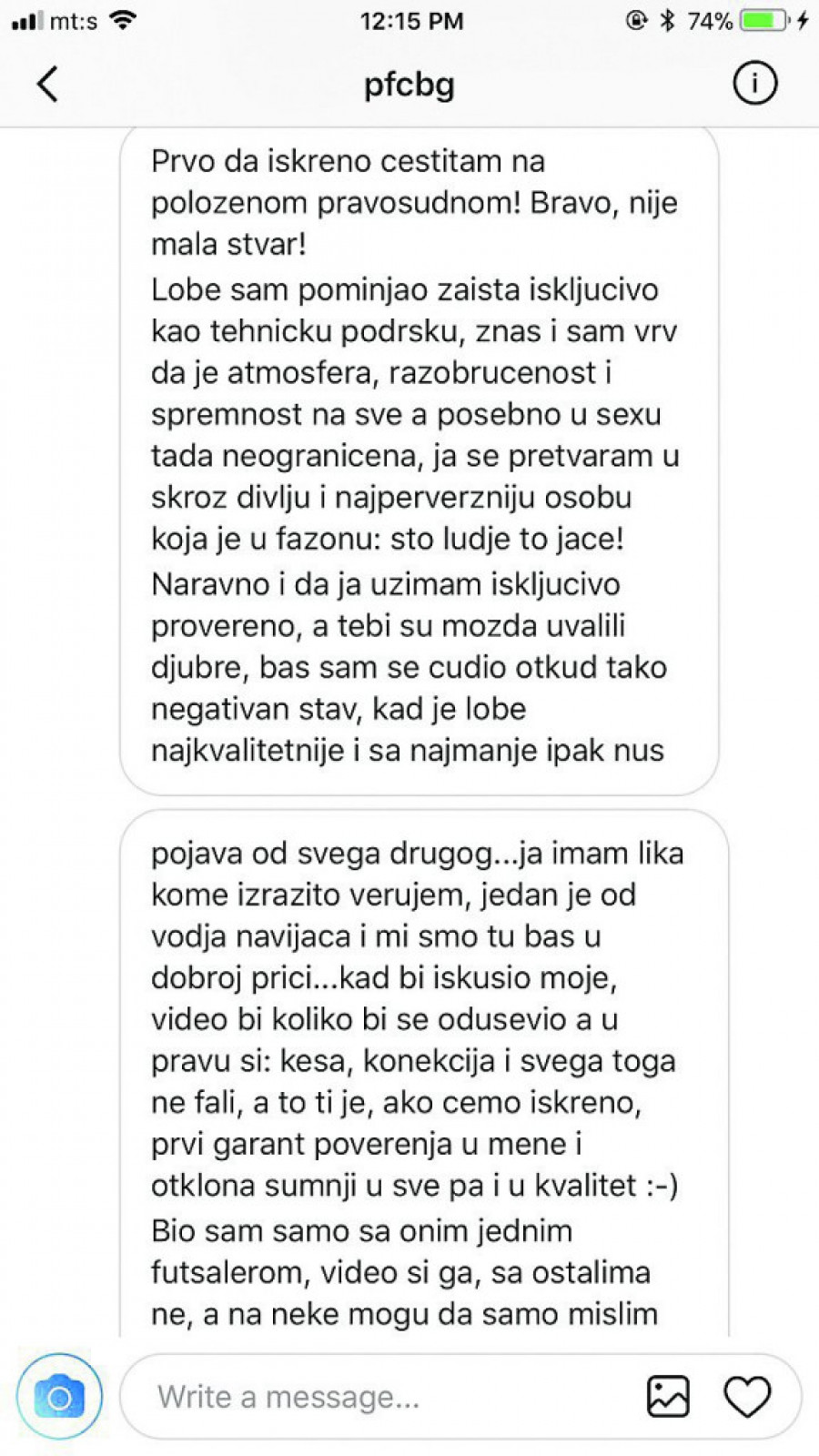Open the camera button

(x=60, y=1397)
